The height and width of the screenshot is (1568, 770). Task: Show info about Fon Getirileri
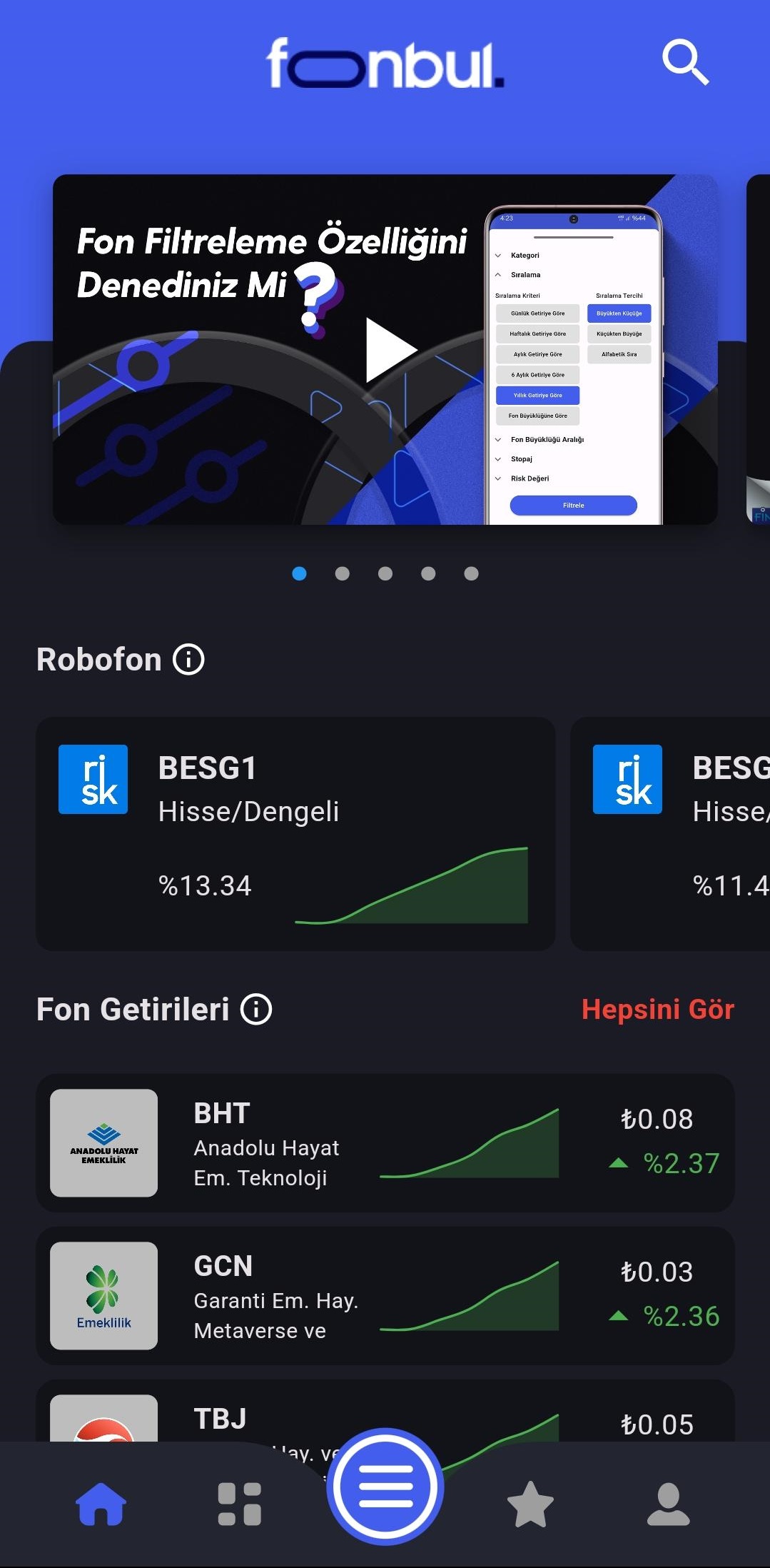point(256,1010)
